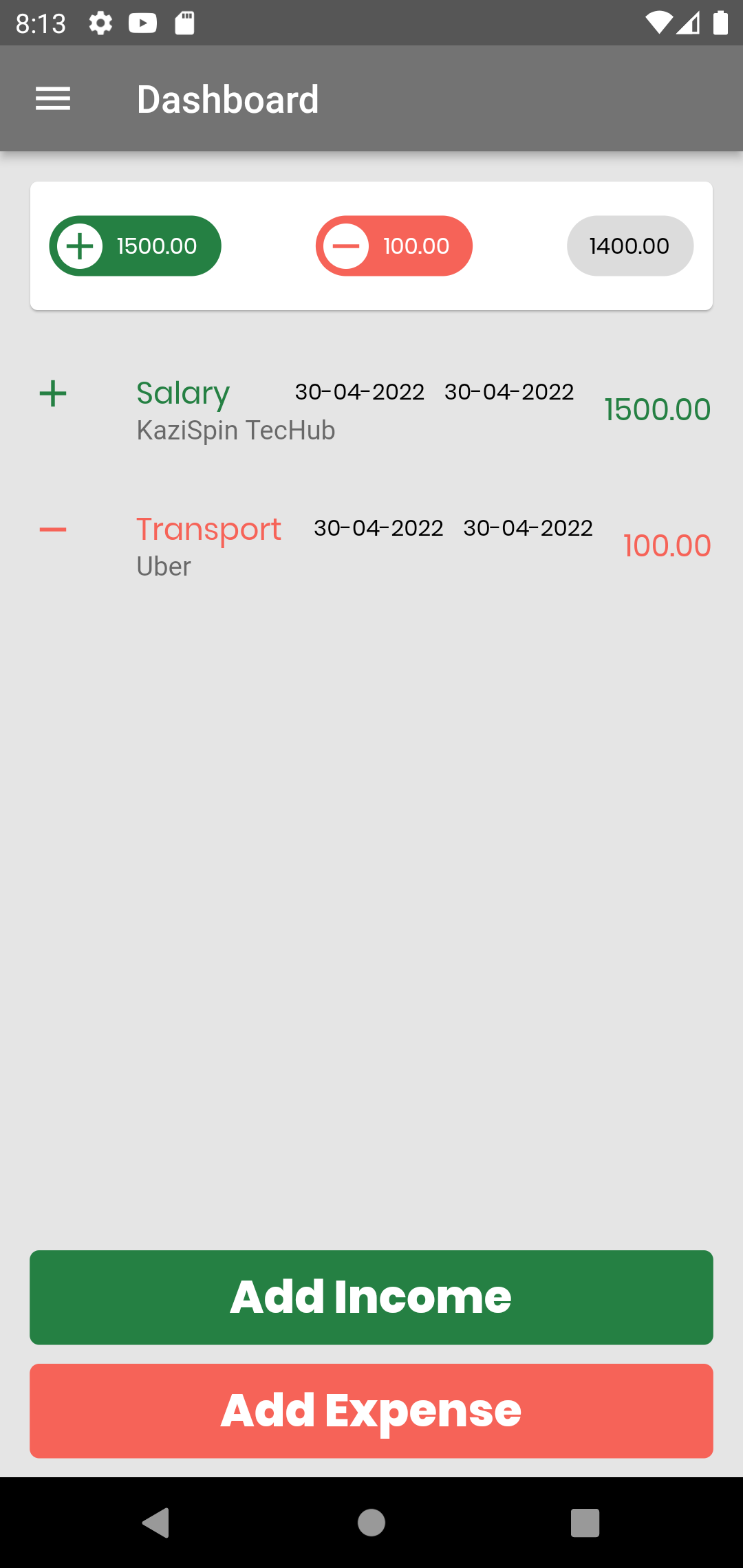The height and width of the screenshot is (1568, 743).
Task: Go back using system navigation
Action: 156,1523
